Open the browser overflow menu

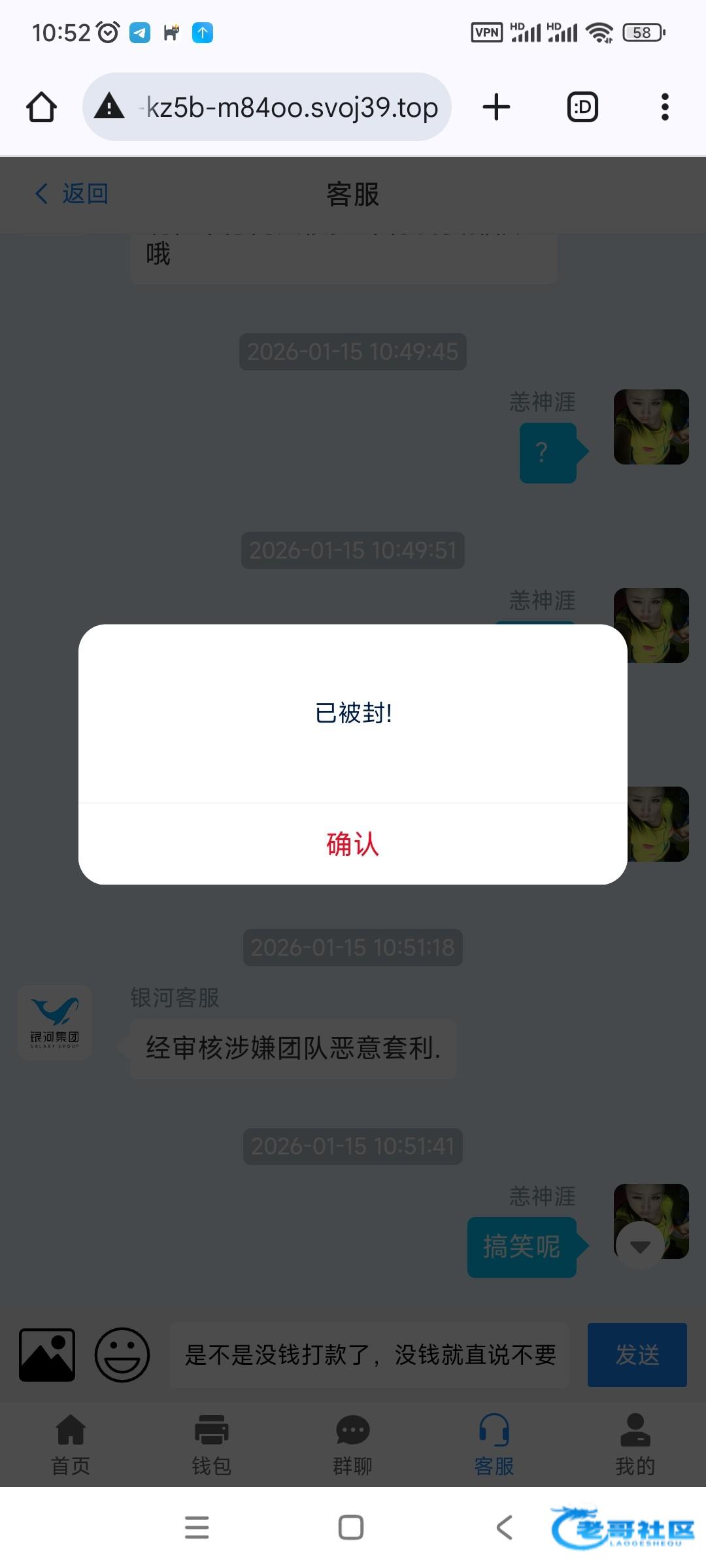(665, 107)
